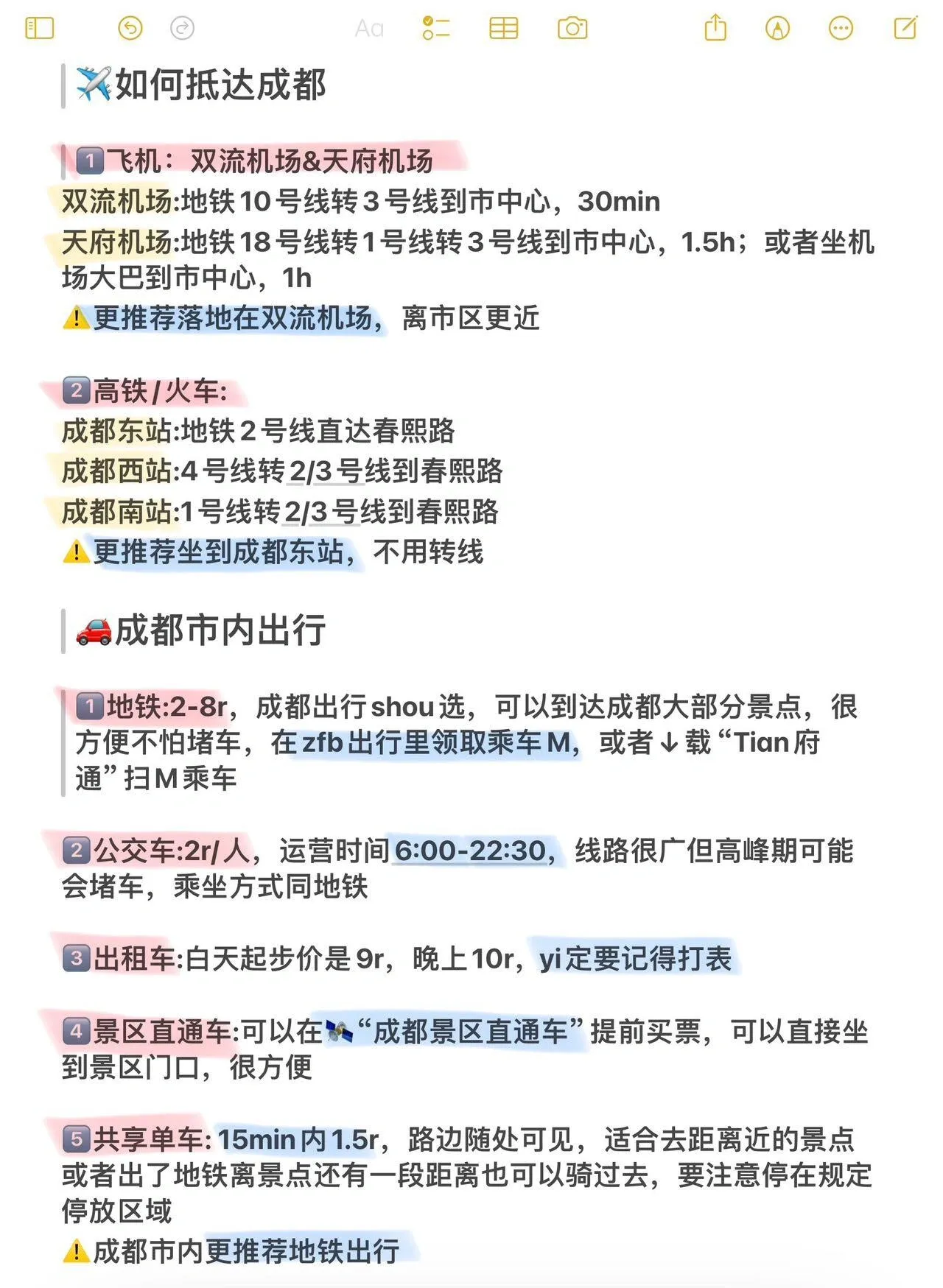Redo the last undone edit
The width and height of the screenshot is (943, 1288).
(x=182, y=29)
